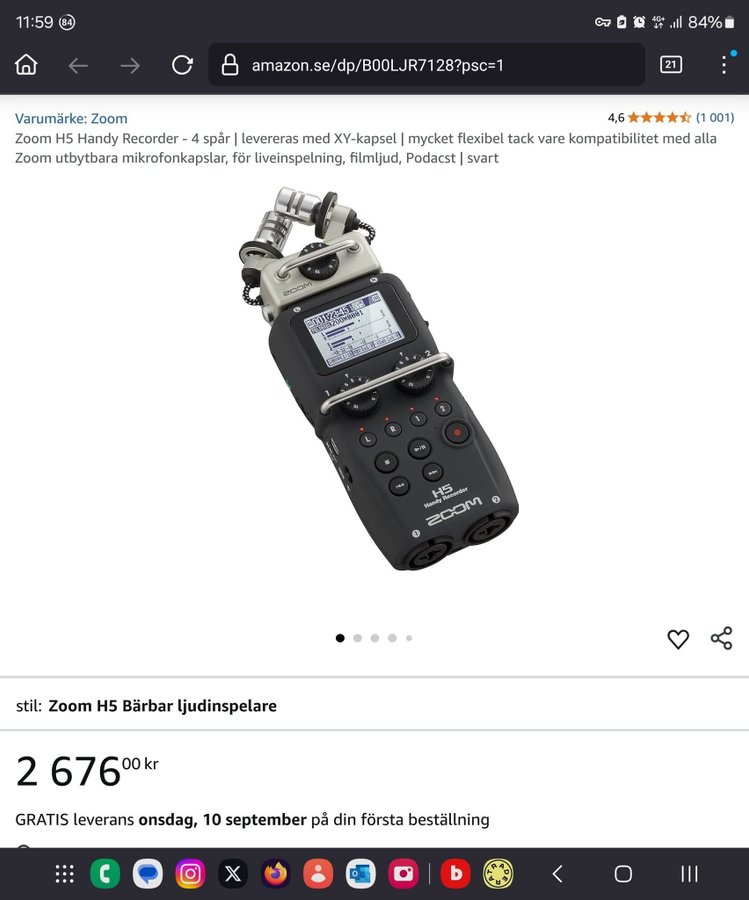
Task: Launch Instagram from the taskbar
Action: point(190,874)
